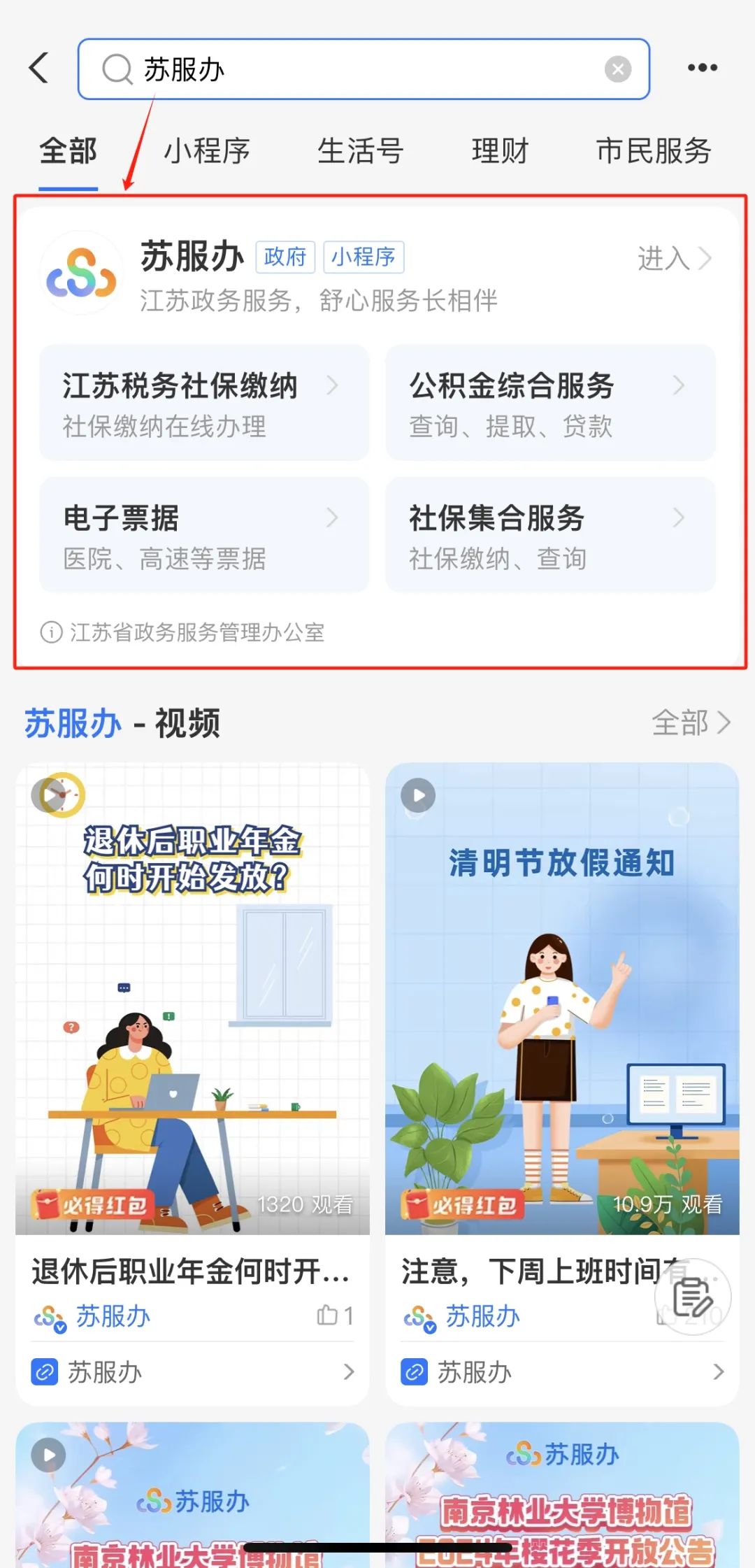Open 公积金综合服务 service
The width and height of the screenshot is (755, 1568).
pos(550,403)
